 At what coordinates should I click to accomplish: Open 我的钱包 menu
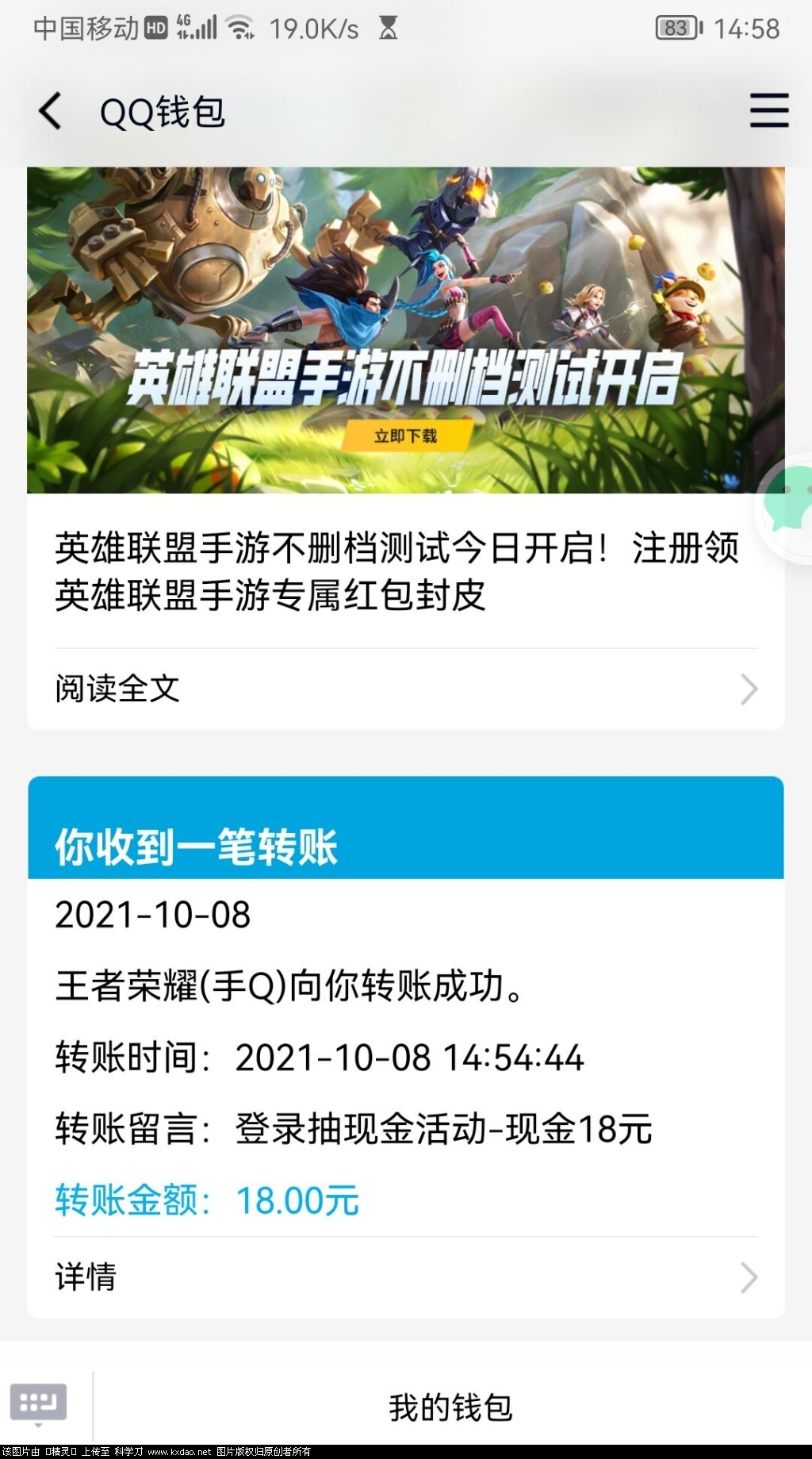(x=450, y=1407)
